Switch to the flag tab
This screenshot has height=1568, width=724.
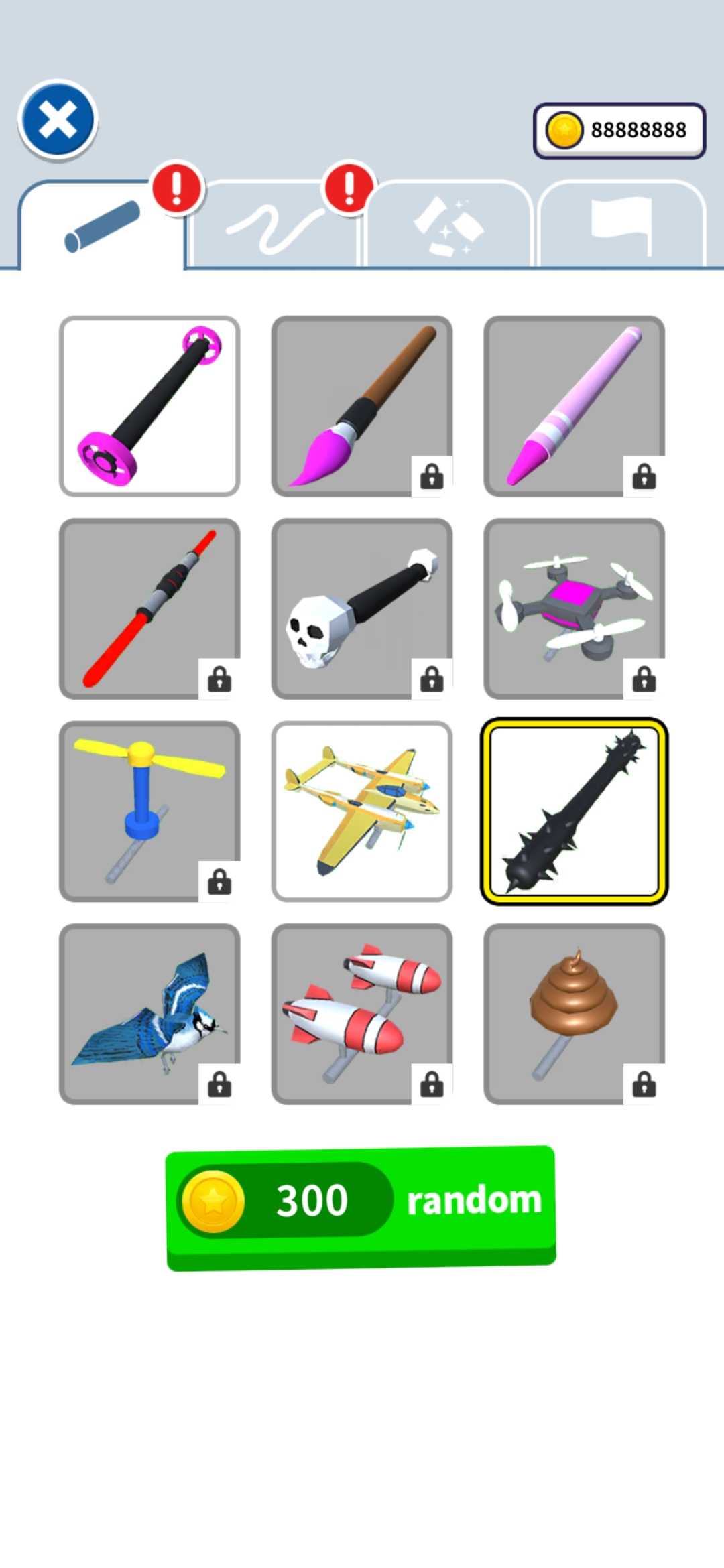[x=621, y=225]
